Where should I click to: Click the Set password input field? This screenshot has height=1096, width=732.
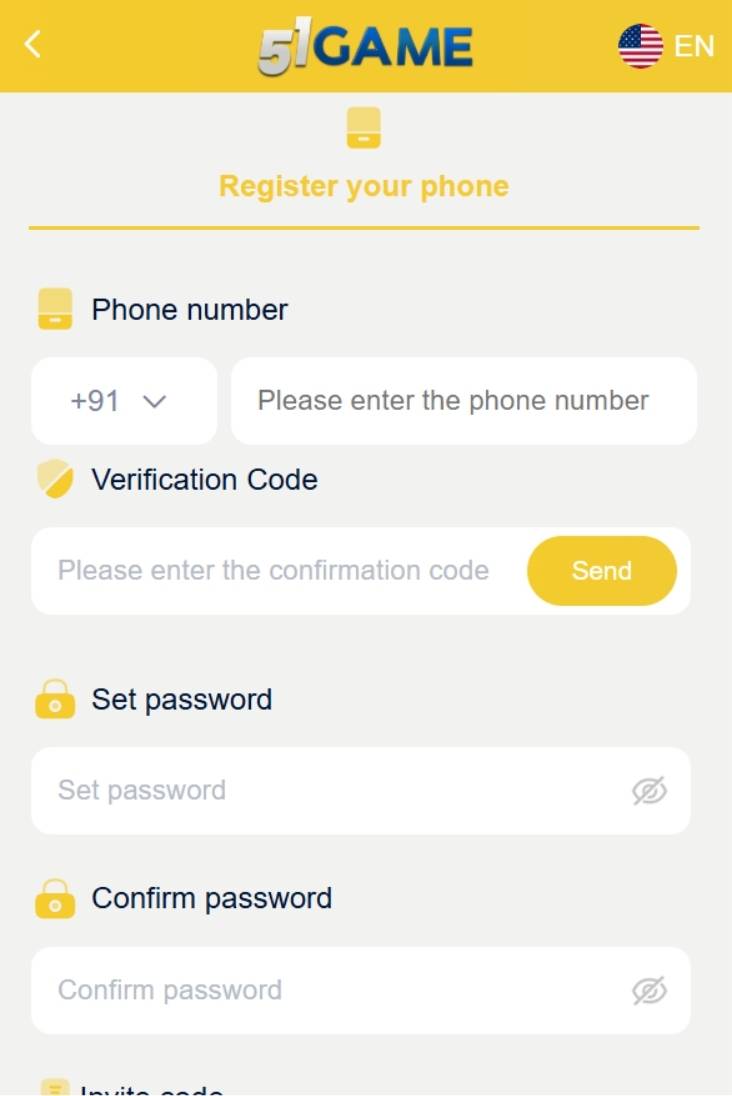(300, 791)
